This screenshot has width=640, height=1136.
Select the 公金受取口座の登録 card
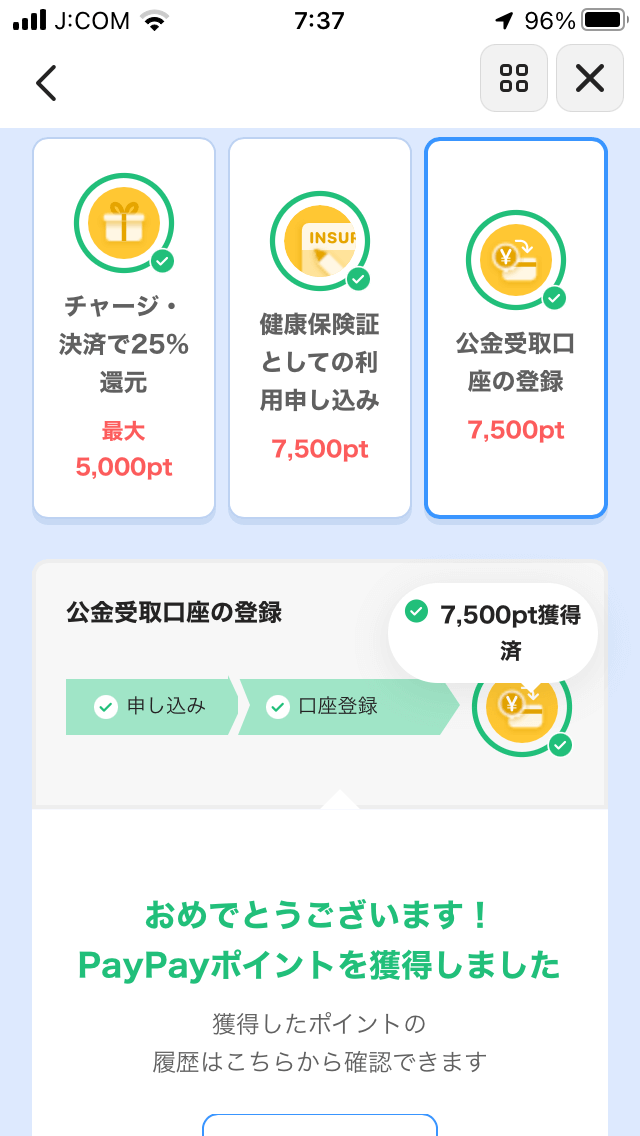coord(516,328)
